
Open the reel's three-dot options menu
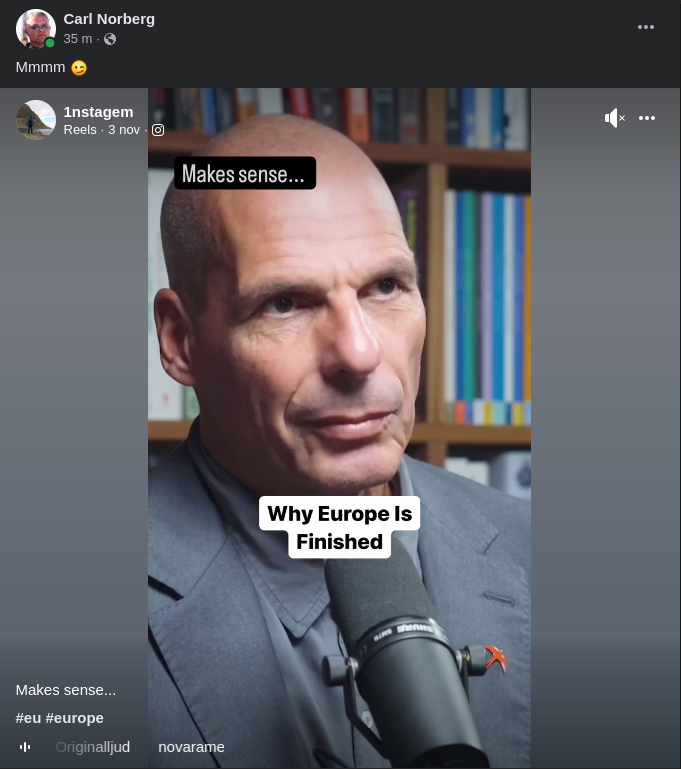pos(647,118)
